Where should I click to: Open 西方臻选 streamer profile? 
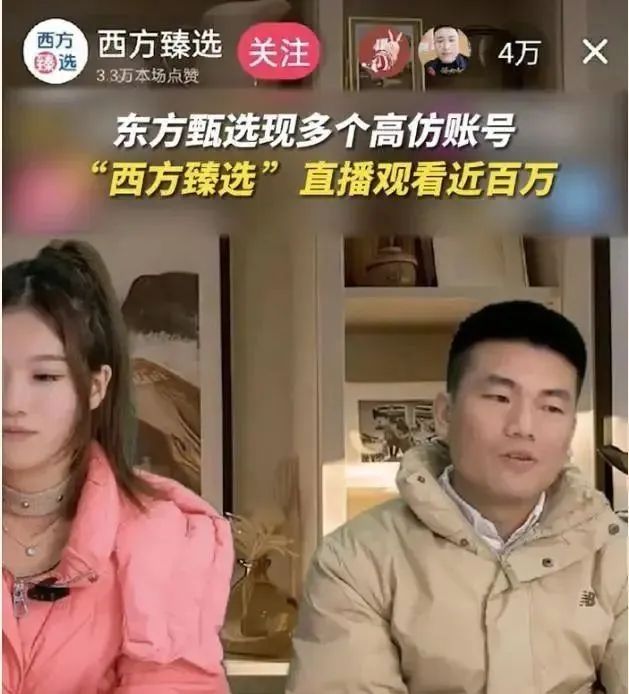point(55,52)
